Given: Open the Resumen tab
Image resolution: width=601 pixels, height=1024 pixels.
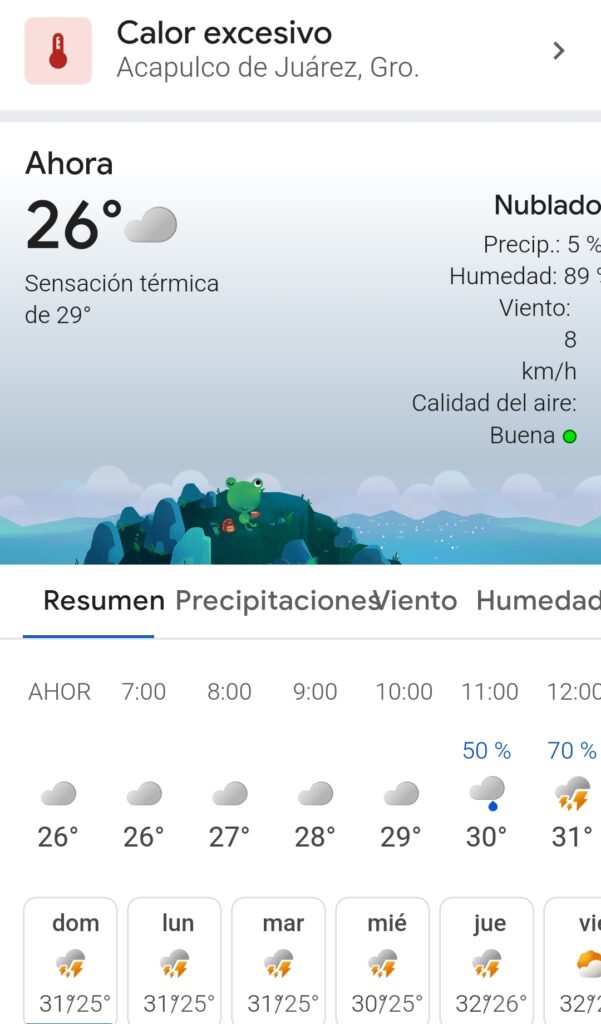Looking at the screenshot, I should click(103, 601).
